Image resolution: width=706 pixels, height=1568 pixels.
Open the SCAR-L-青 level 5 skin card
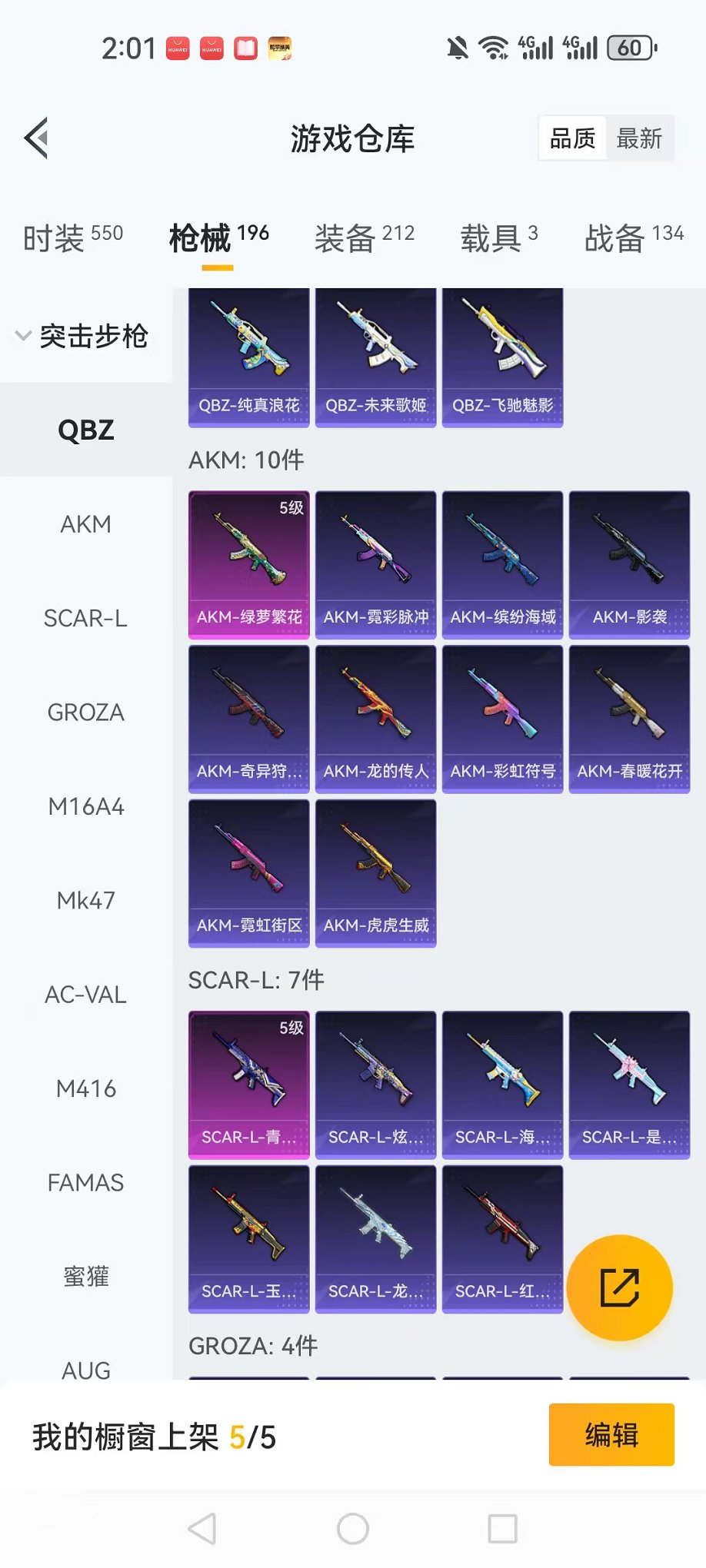pyautogui.click(x=249, y=1085)
